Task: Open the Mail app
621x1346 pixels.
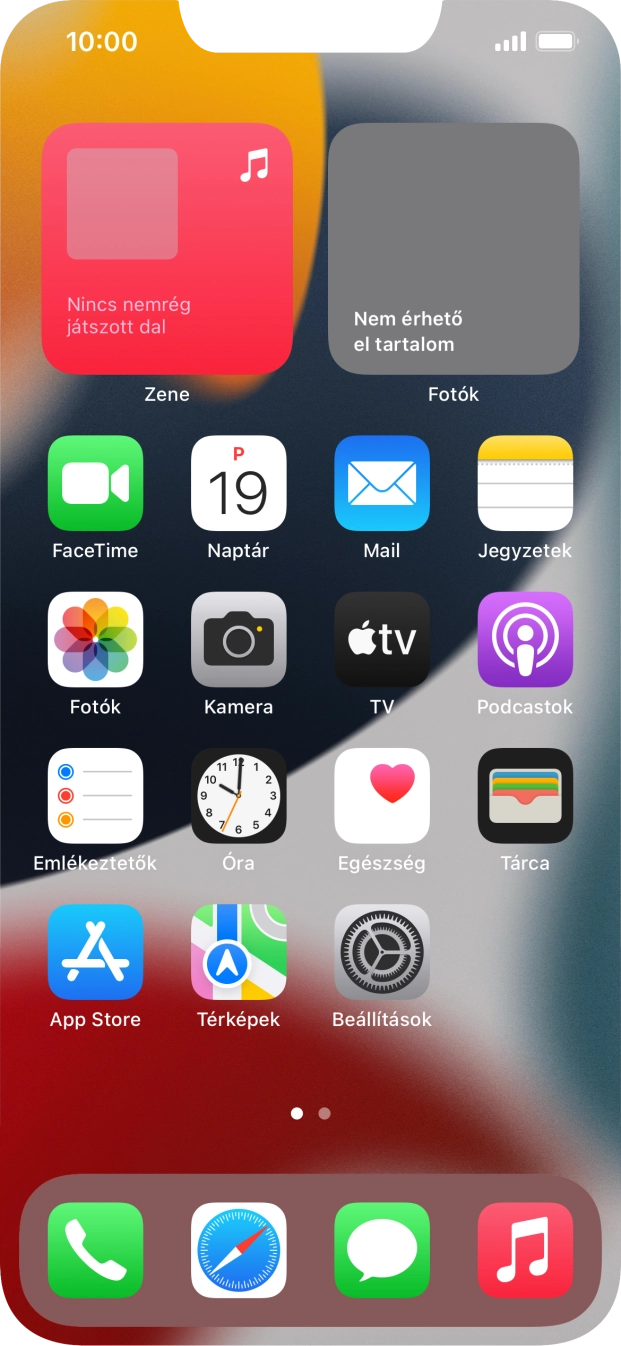Action: pyautogui.click(x=382, y=483)
